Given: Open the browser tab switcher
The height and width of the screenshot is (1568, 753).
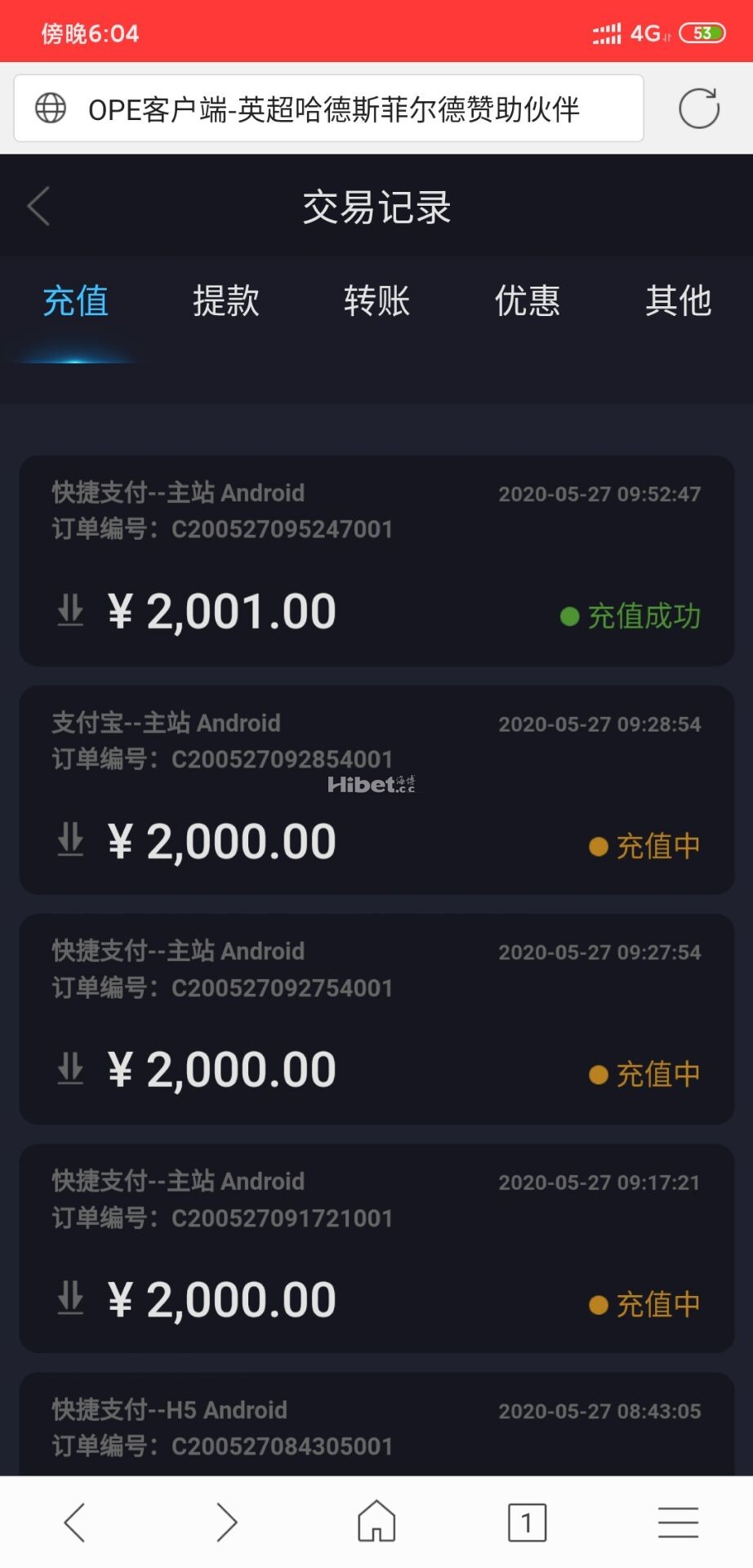Looking at the screenshot, I should coord(527,1522).
